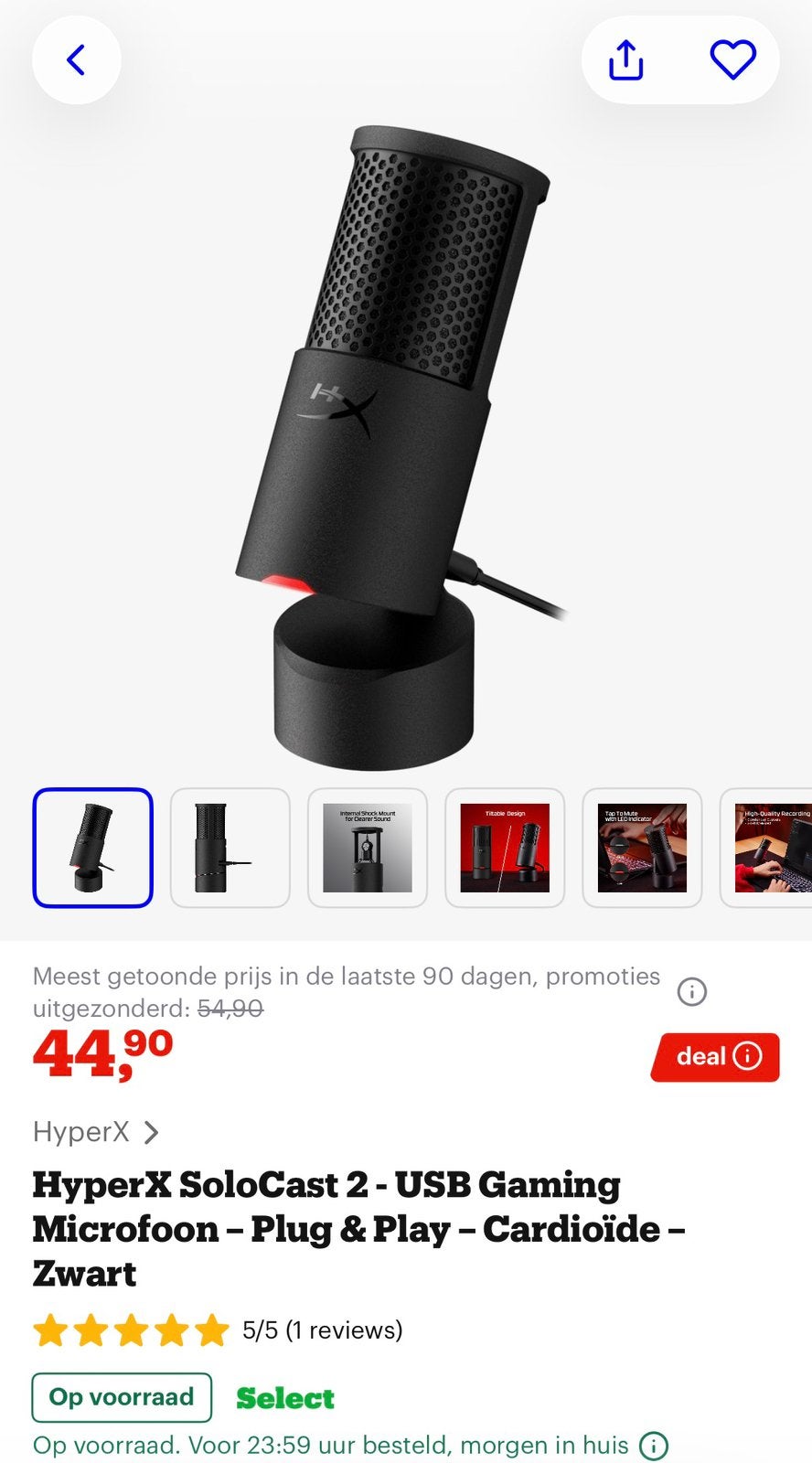Image resolution: width=812 pixels, height=1463 pixels.
Task: Open the HyperX brand page
Action: click(96, 1132)
